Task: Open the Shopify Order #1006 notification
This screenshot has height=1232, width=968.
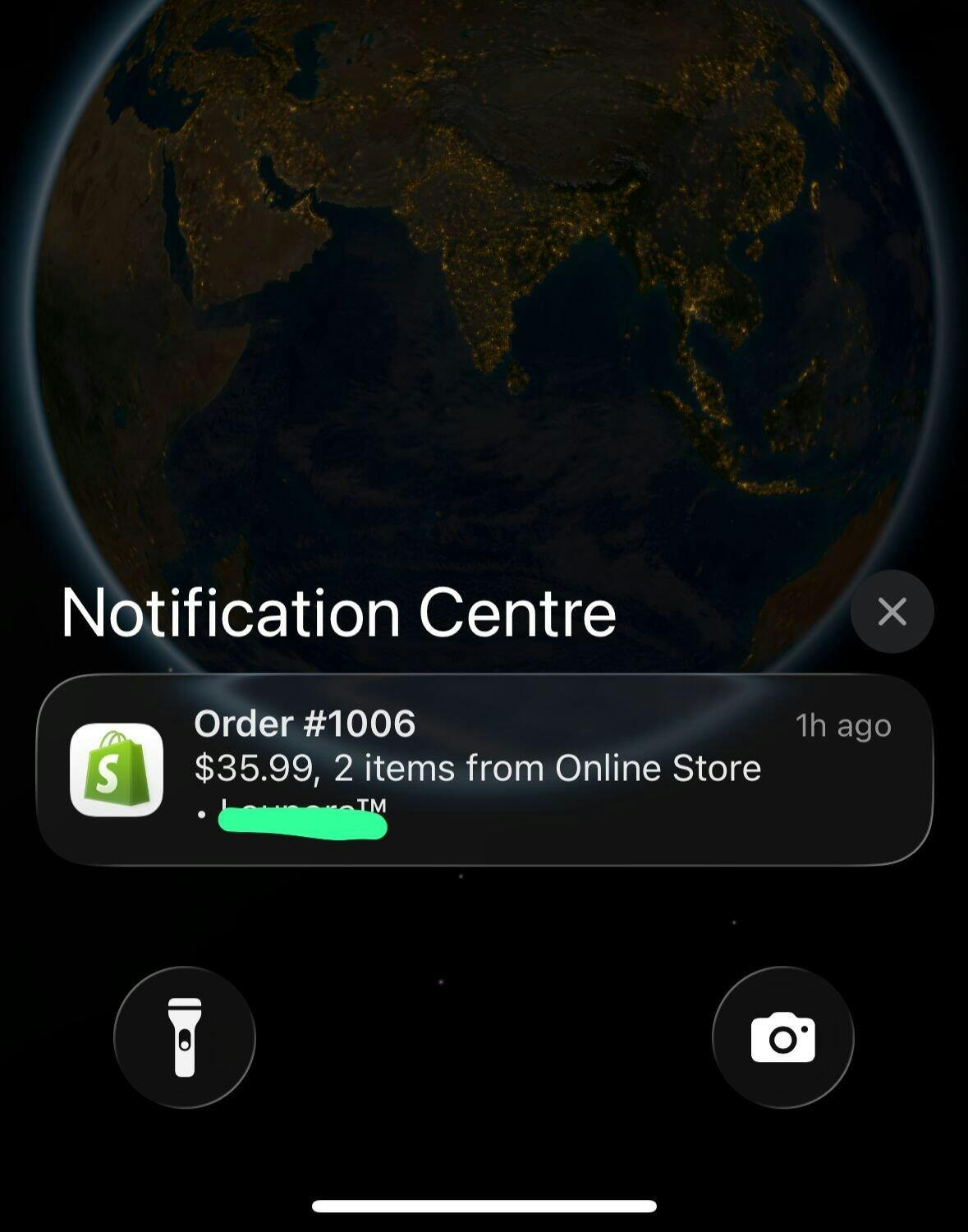Action: tap(484, 769)
